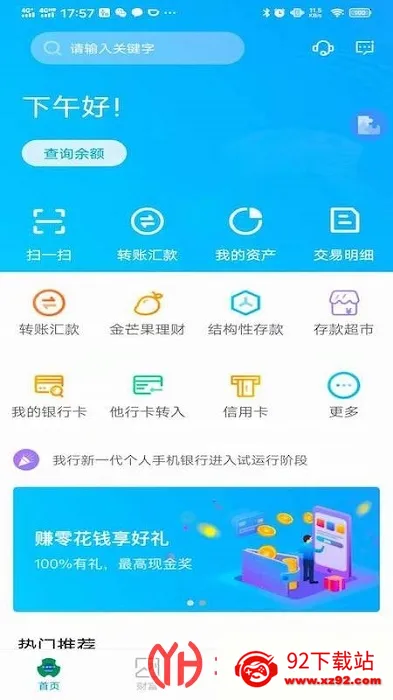393x700 pixels.
Task: Open 金芒果理财
Action: click(147, 312)
